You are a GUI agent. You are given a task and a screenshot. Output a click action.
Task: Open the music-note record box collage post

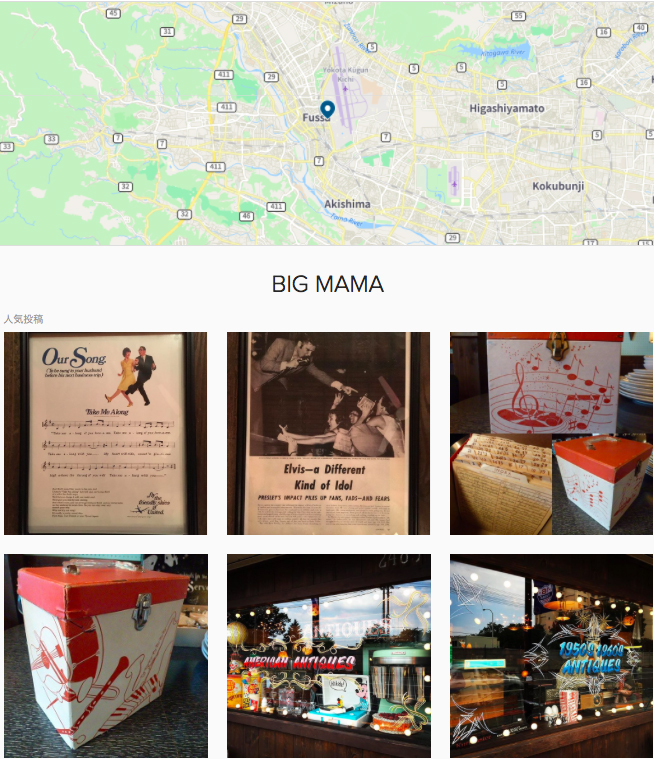(551, 433)
